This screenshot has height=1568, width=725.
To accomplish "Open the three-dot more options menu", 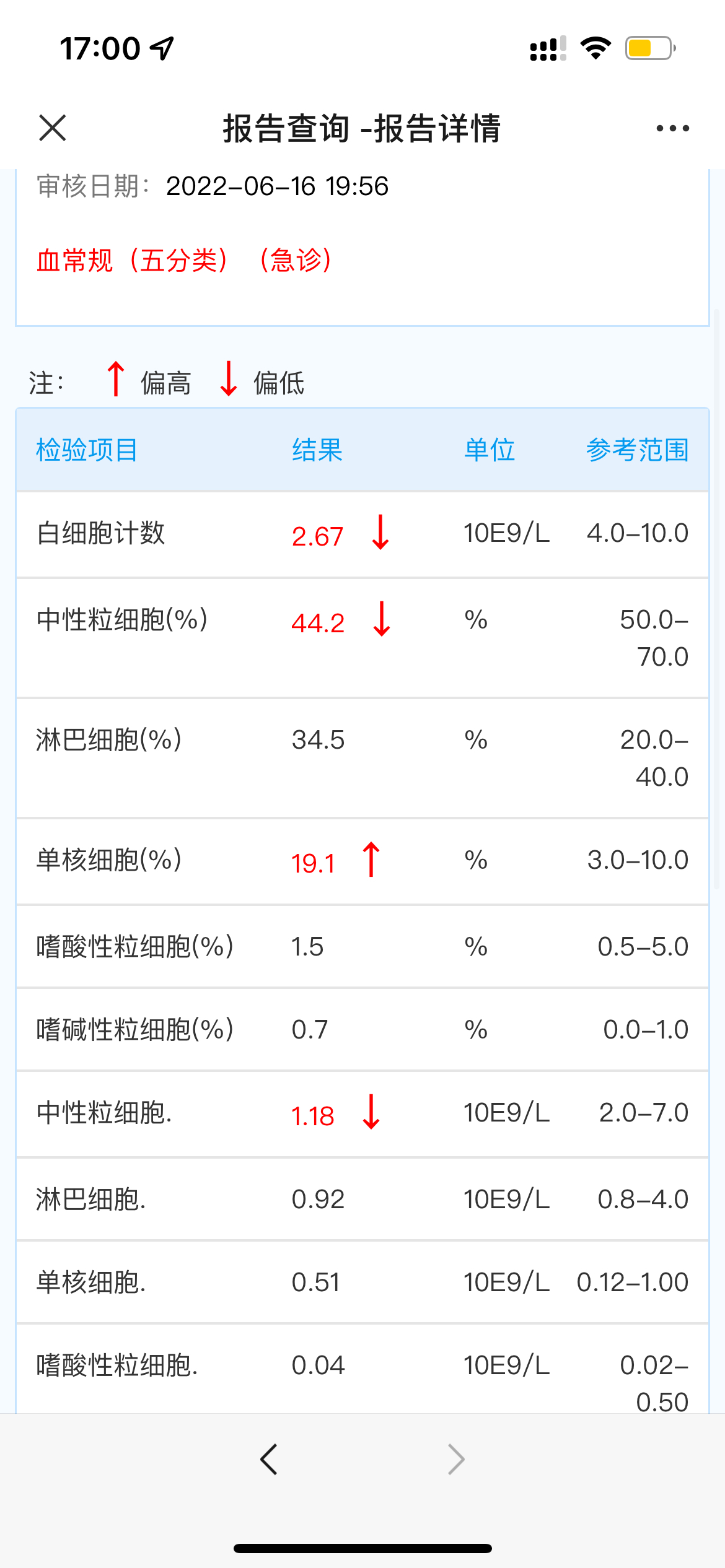I will [x=672, y=128].
